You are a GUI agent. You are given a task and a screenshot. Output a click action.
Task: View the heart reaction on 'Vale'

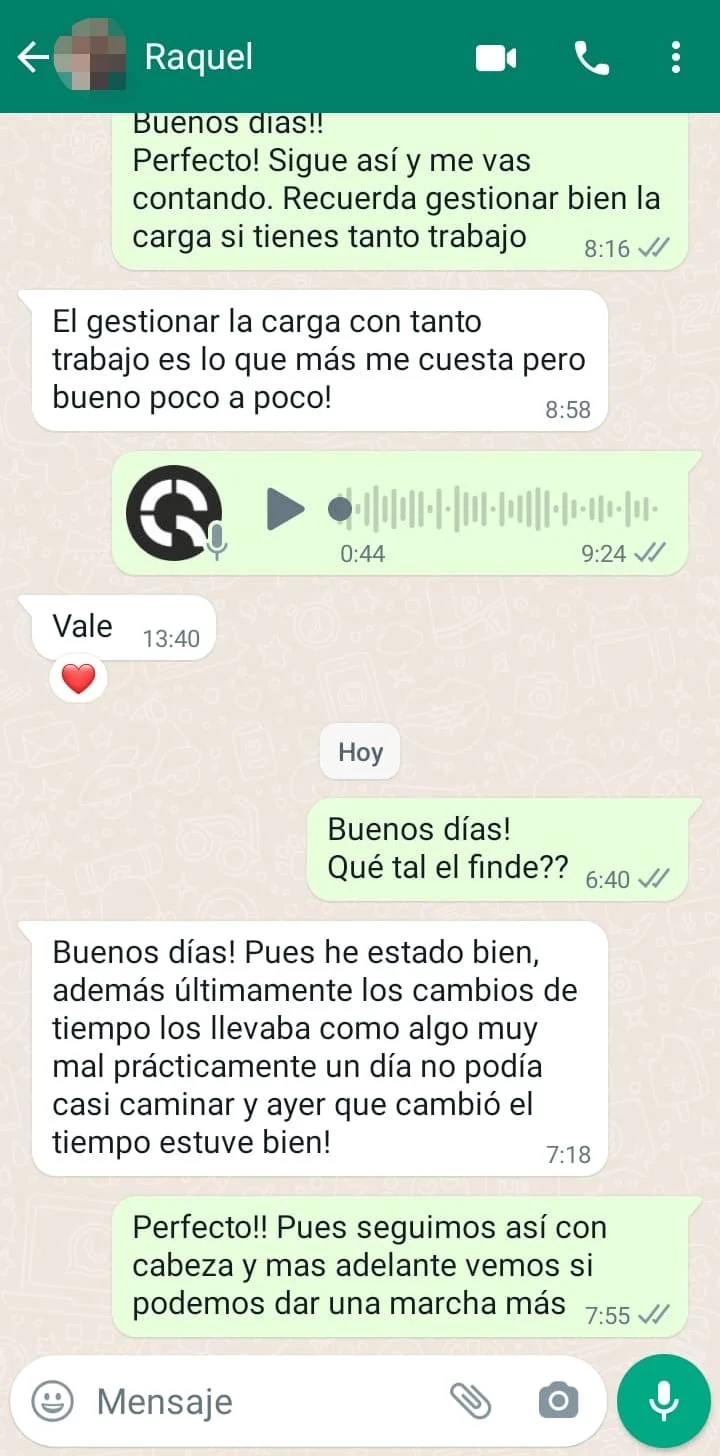[x=78, y=679]
